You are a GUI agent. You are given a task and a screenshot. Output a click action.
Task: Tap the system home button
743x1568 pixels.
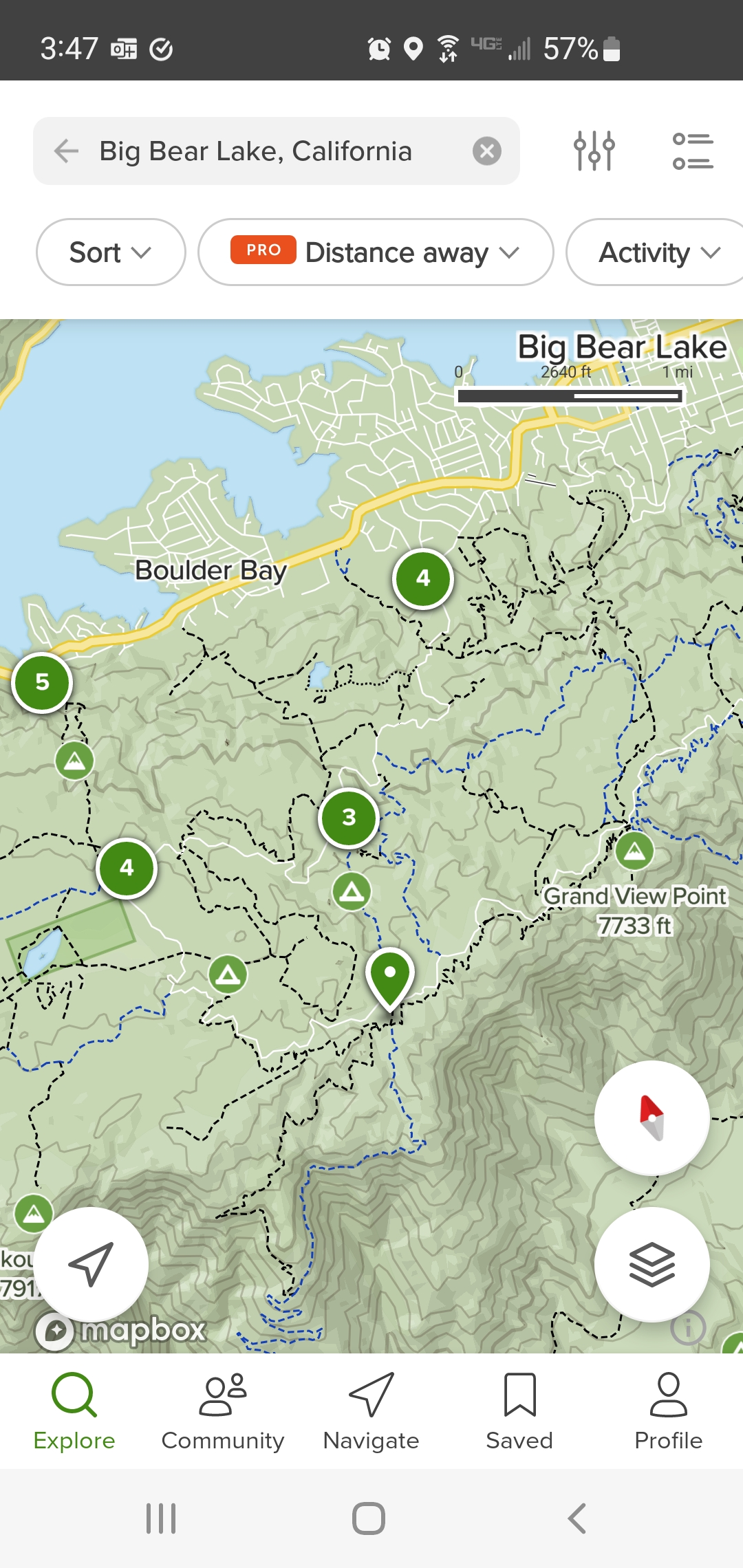[x=369, y=1518]
